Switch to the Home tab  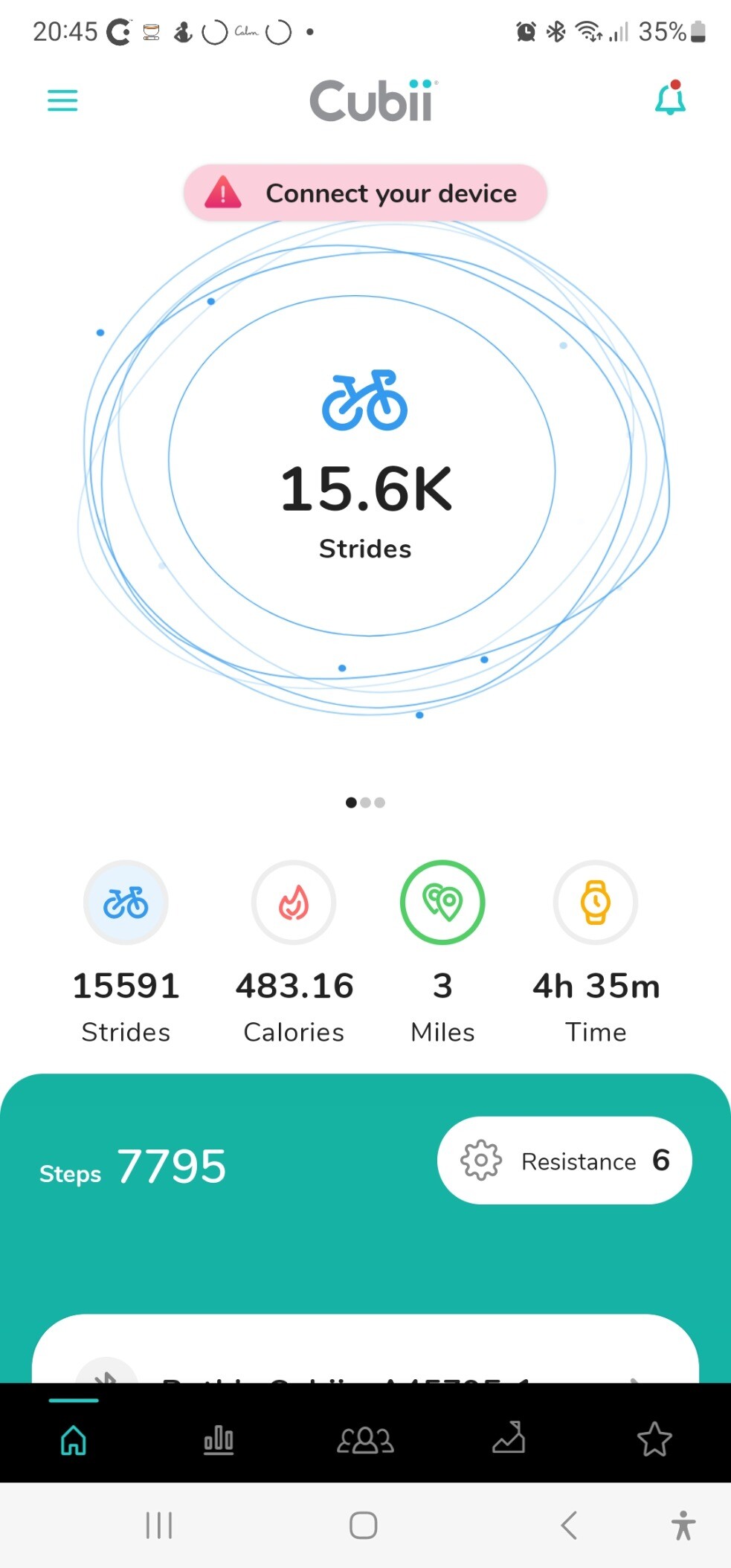tap(73, 1440)
